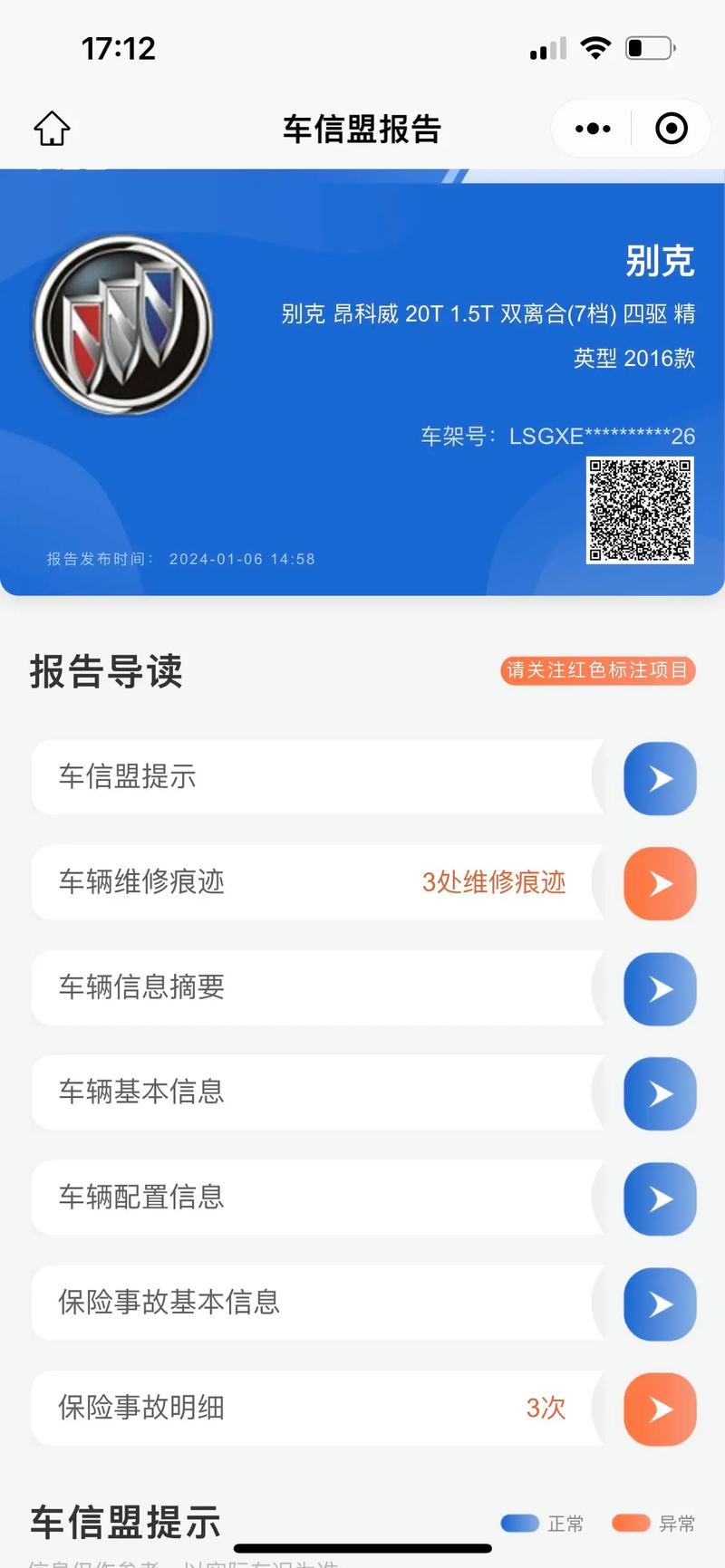This screenshot has height=1568, width=725.
Task: Scan by tapping the QR code
Action: [x=637, y=512]
